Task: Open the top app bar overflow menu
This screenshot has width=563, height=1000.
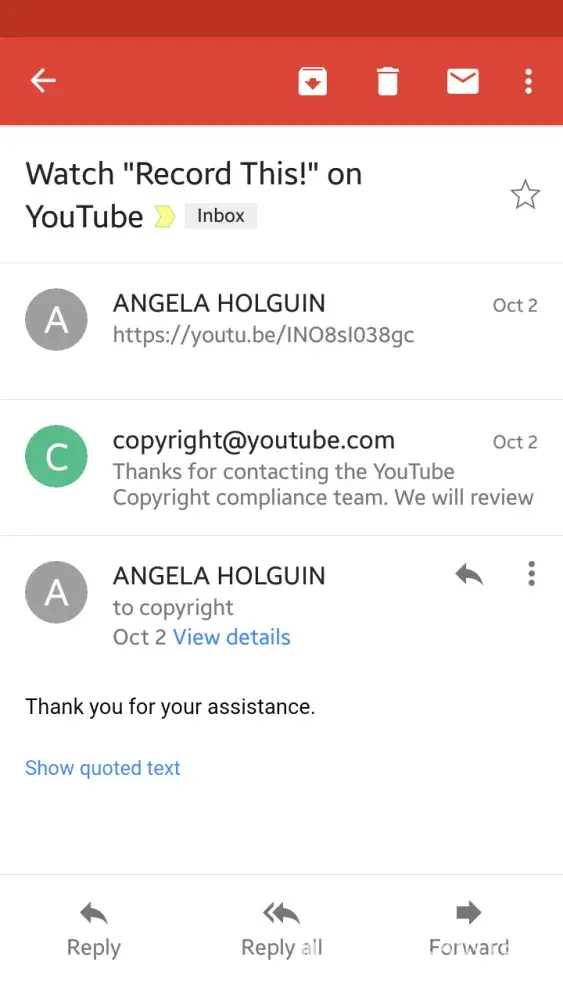Action: tap(528, 82)
